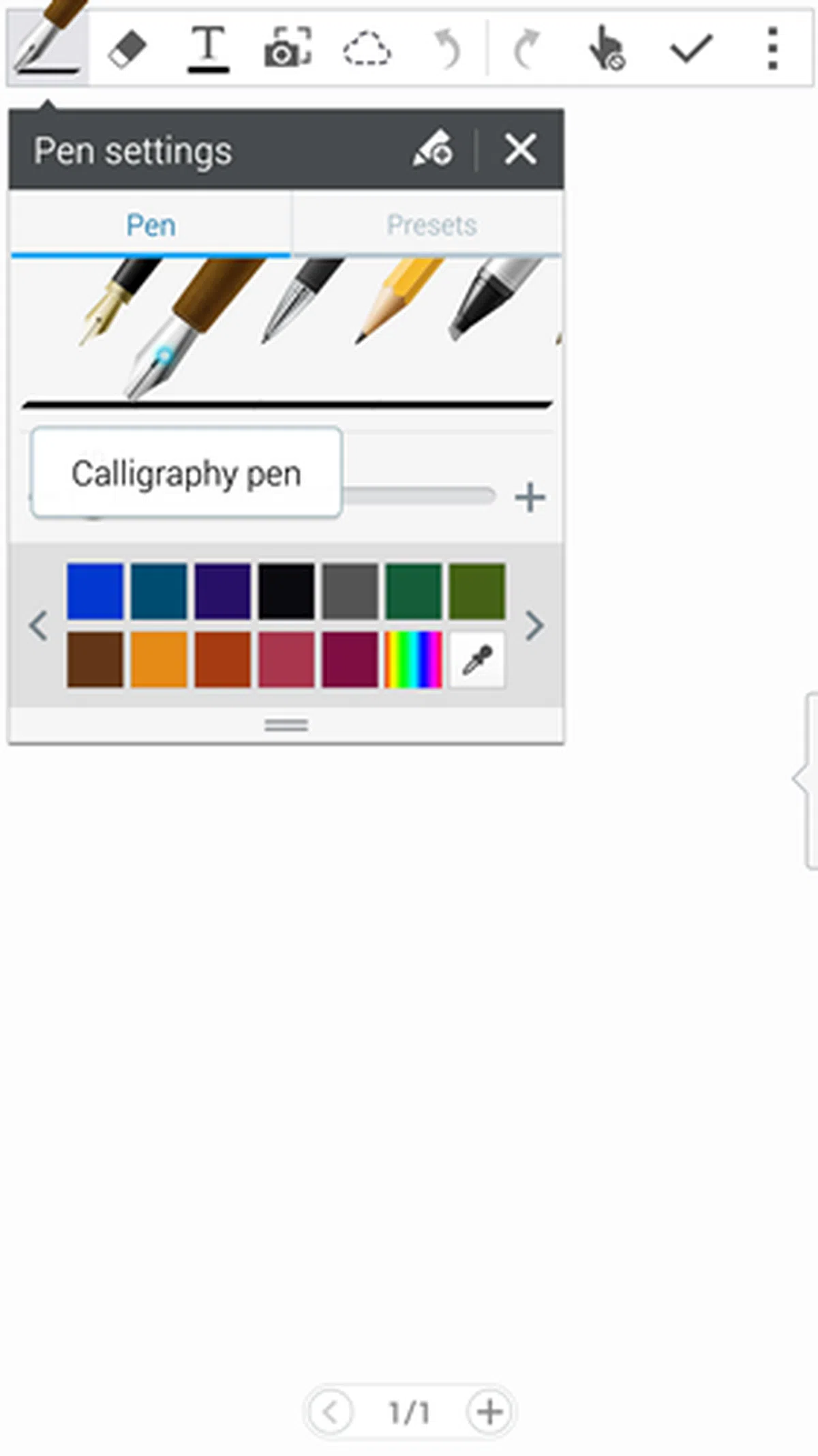Toggle finger touch mode icon
The height and width of the screenshot is (1456, 818).
606,49
